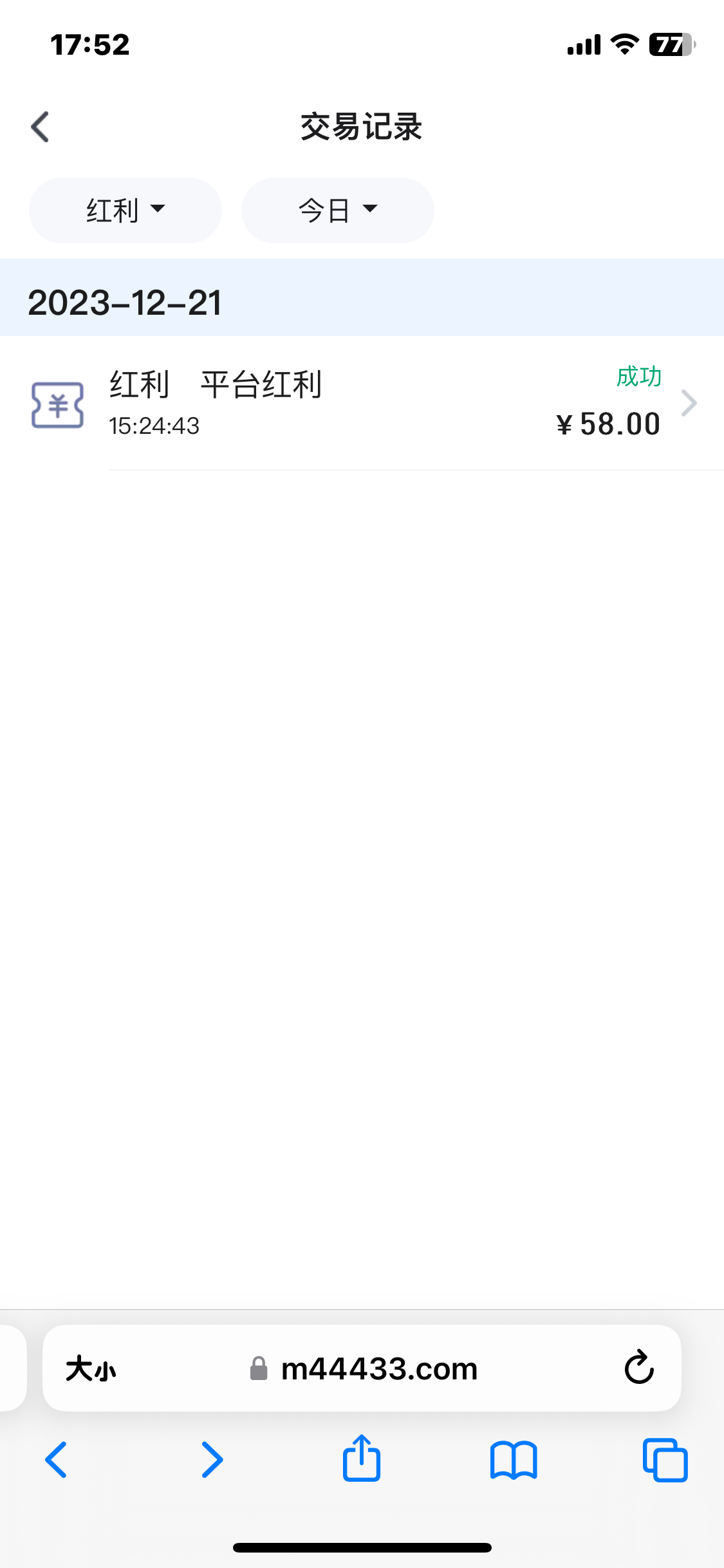Go forward in browser history
Viewport: 724px width, 1568px height.
(212, 1460)
